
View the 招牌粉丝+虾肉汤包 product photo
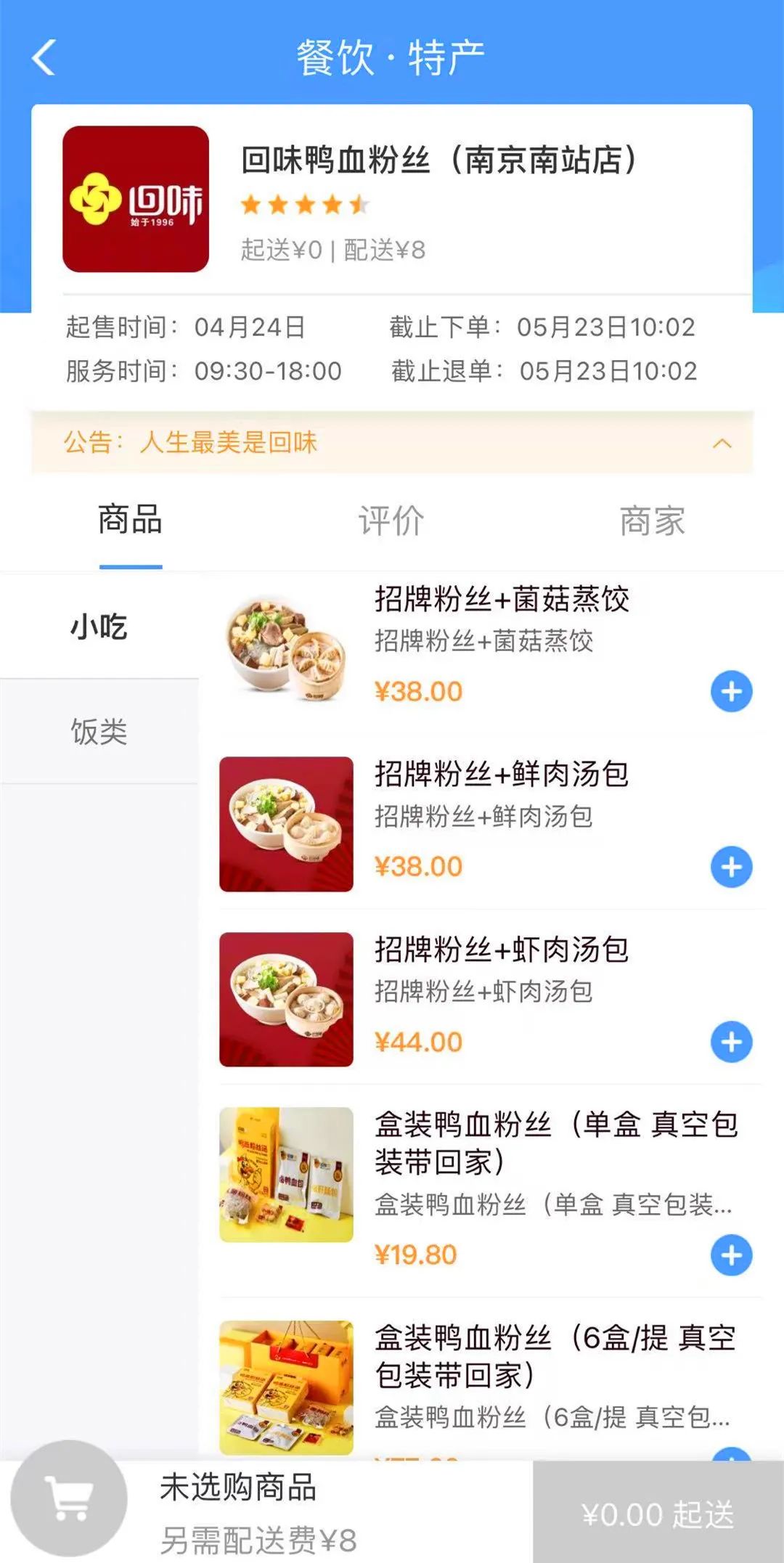(287, 1000)
